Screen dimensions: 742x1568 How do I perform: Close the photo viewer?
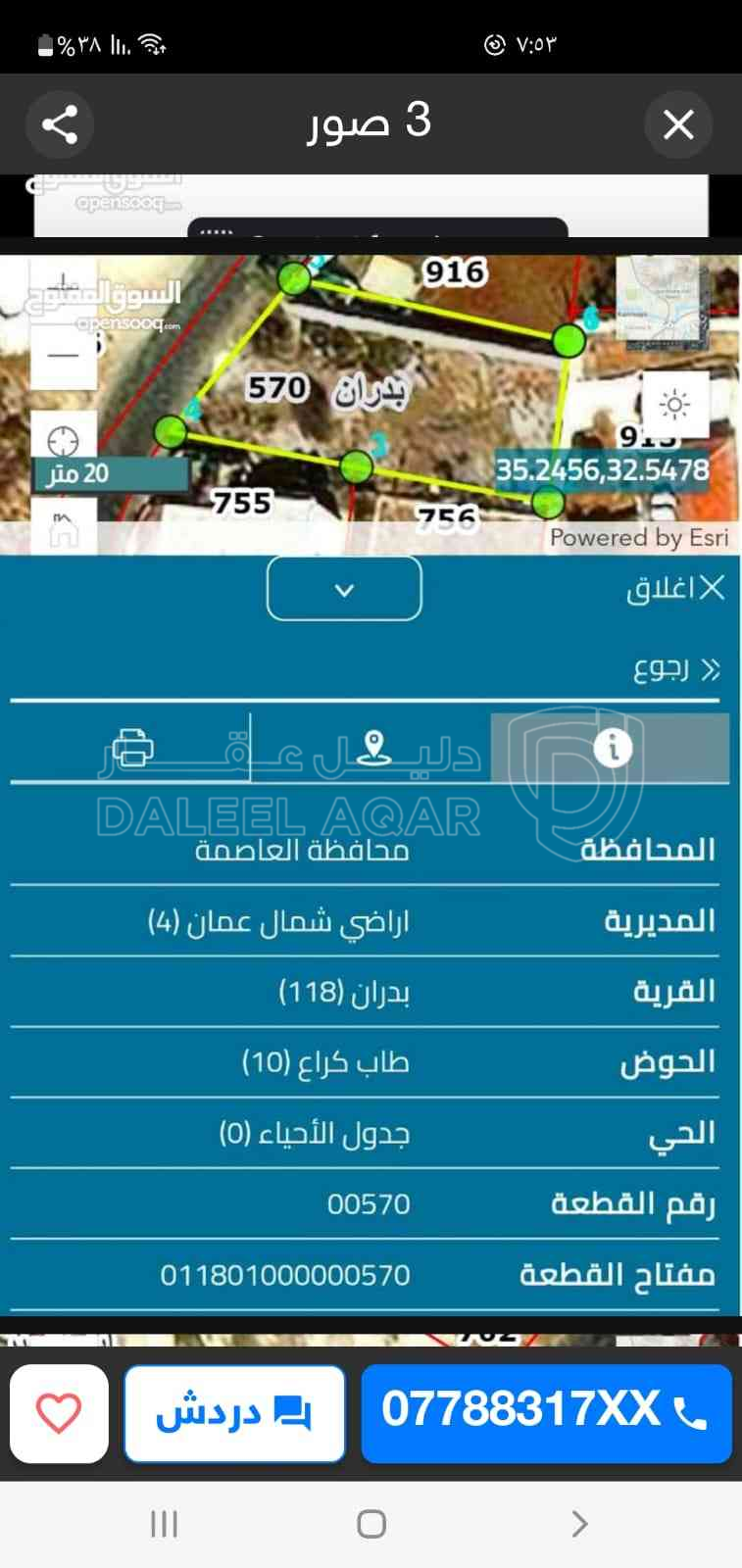[678, 124]
